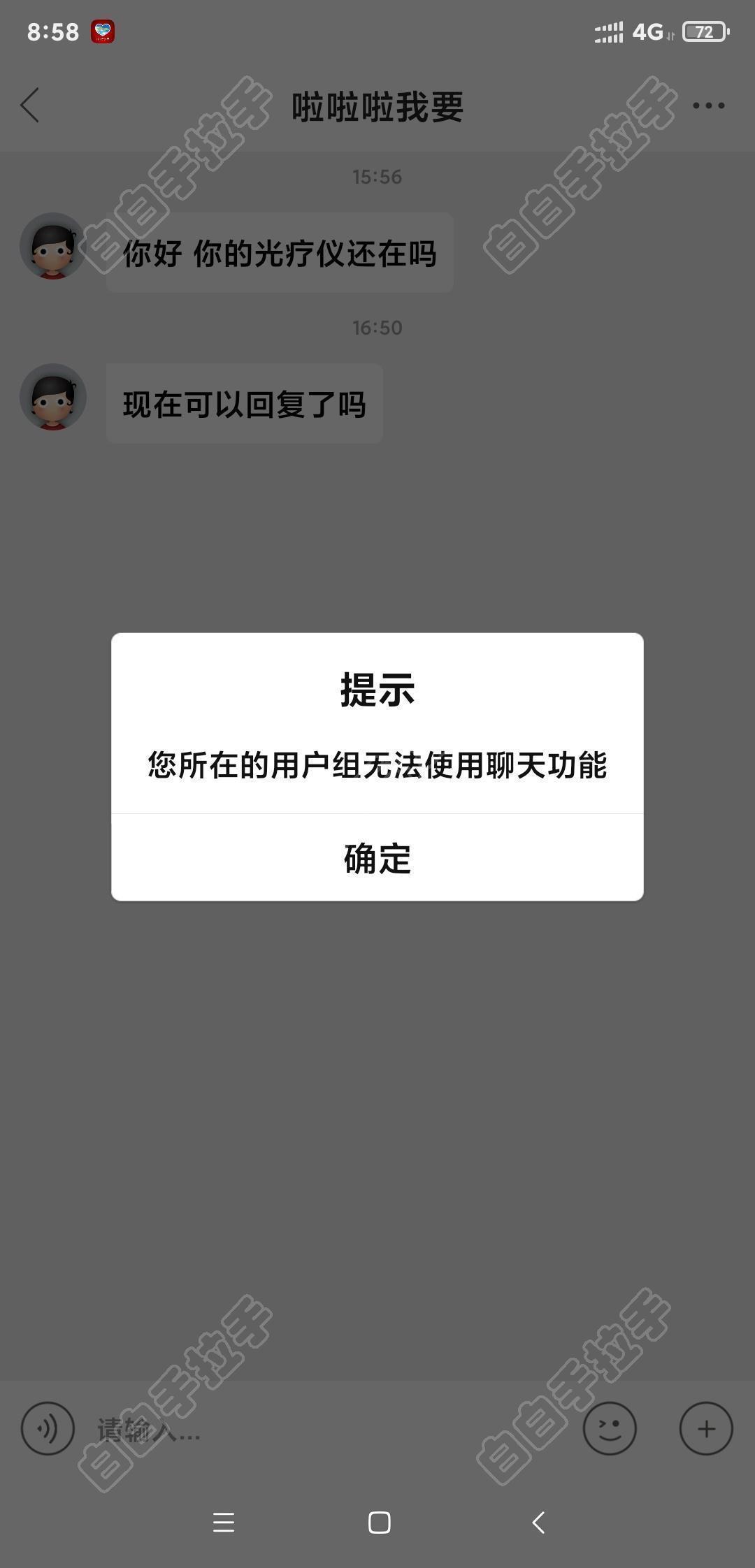The width and height of the screenshot is (755, 1568).
Task: Open avatar beside 你好 你的光疗仪还在吗
Action: pos(53,246)
